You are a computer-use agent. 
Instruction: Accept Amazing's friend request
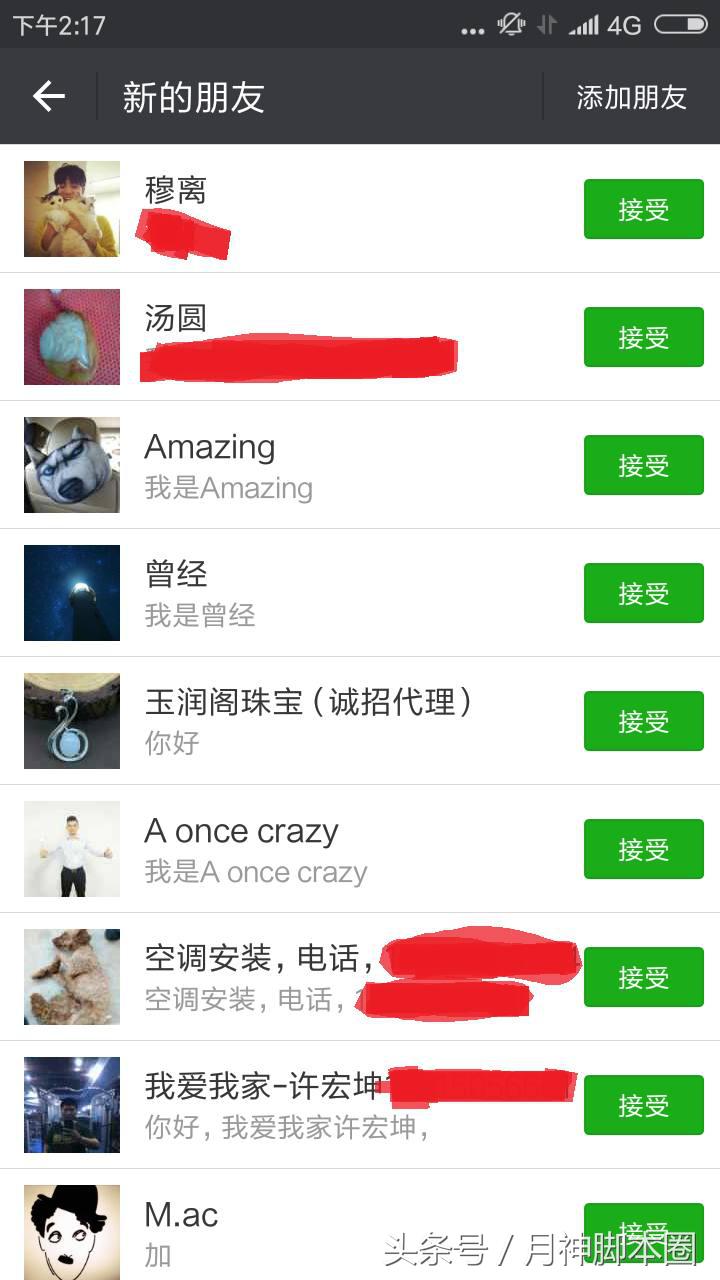click(x=643, y=465)
